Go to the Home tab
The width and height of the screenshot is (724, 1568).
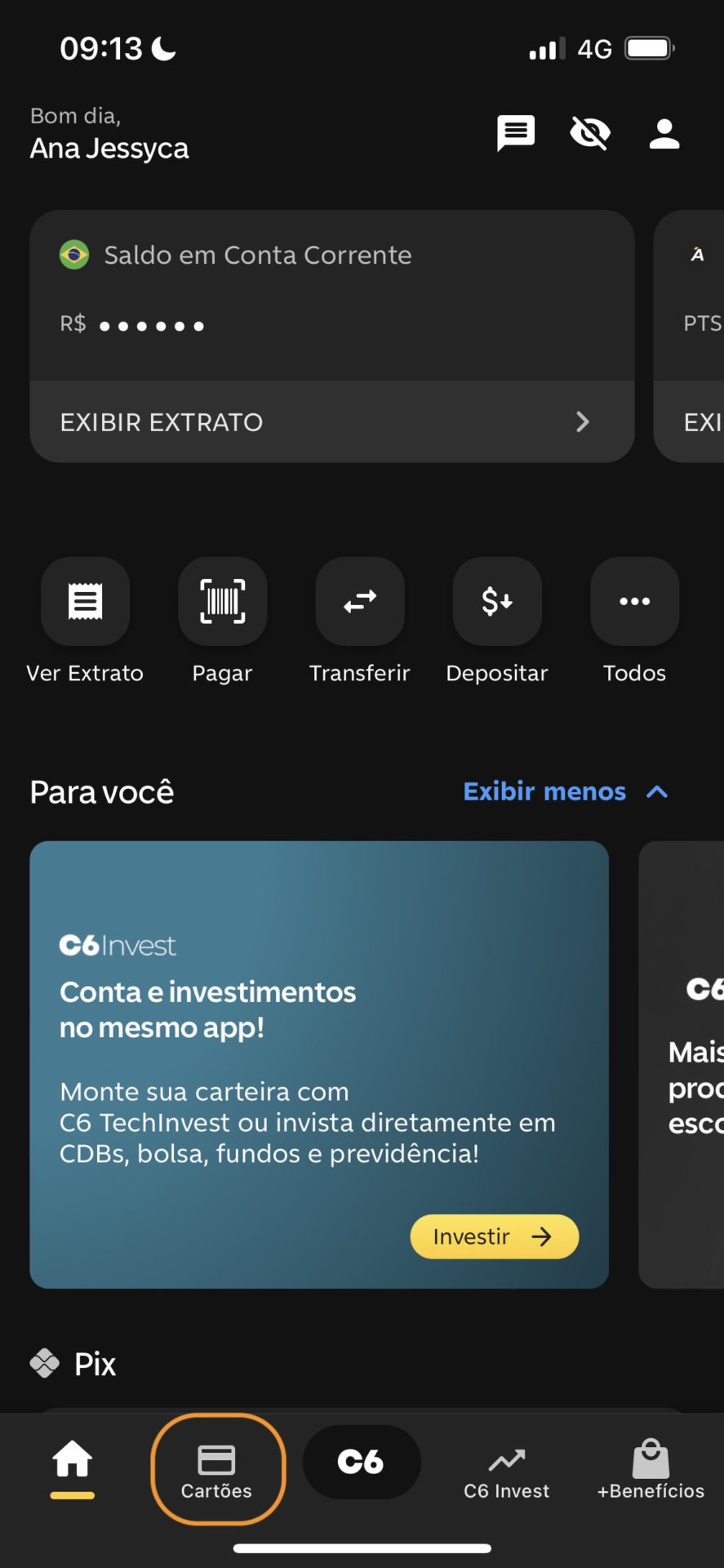pyautogui.click(x=73, y=1468)
